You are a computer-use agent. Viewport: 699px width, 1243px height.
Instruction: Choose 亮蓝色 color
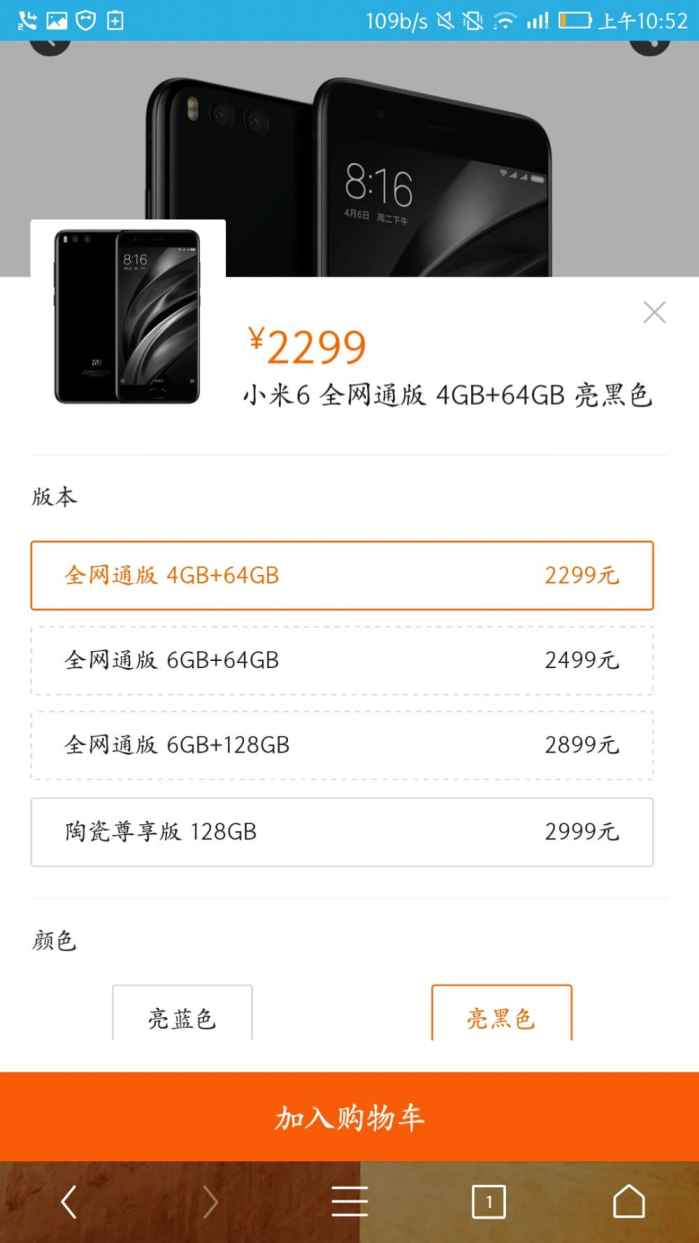click(182, 1015)
